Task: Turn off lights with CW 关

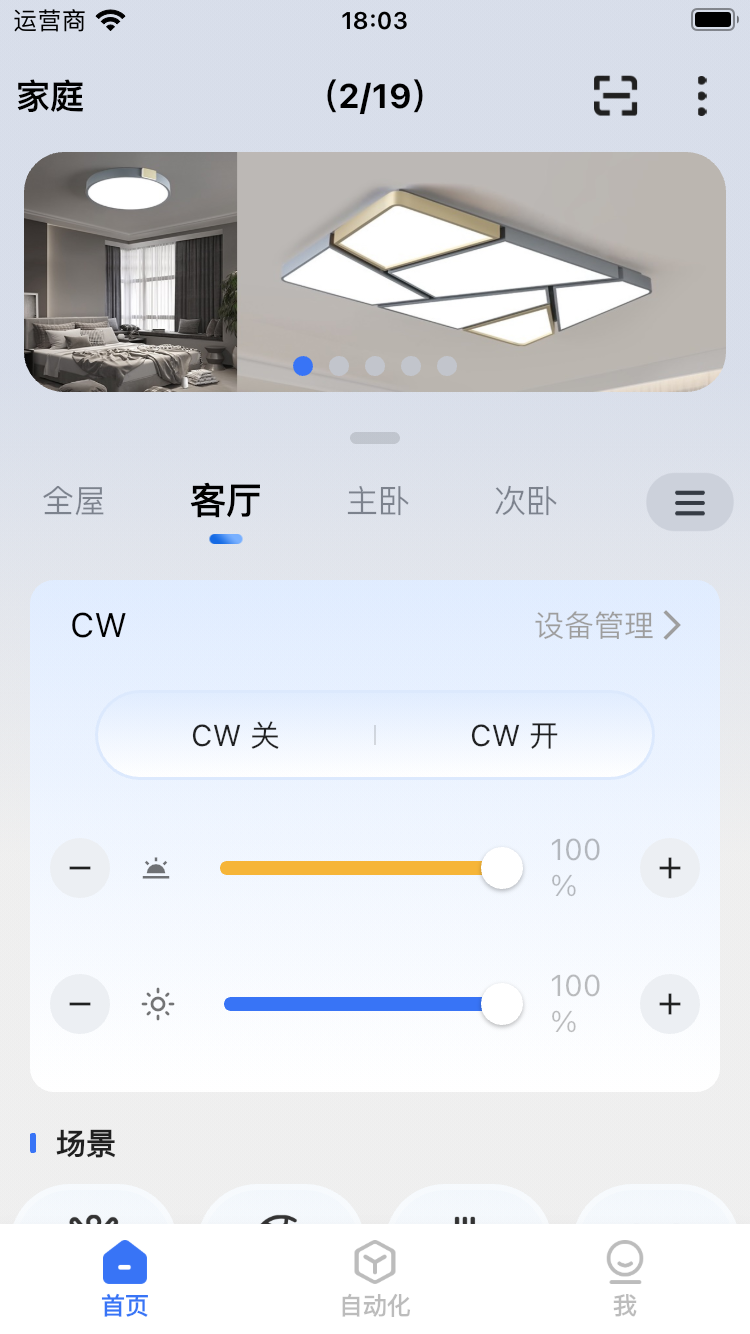Action: coord(236,736)
